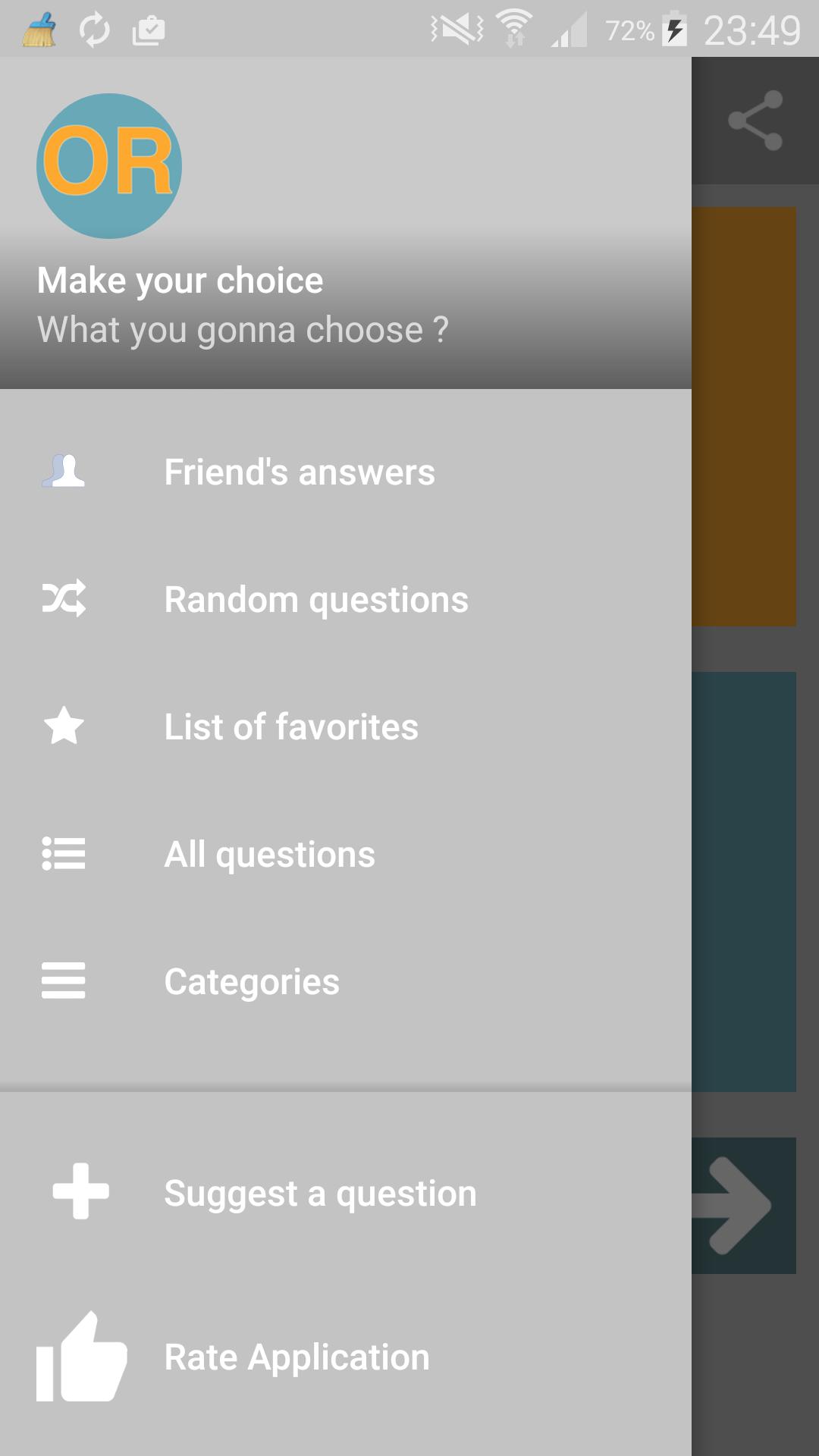Image resolution: width=819 pixels, height=1456 pixels.
Task: Tap the OR app logo circle
Action: click(x=108, y=166)
